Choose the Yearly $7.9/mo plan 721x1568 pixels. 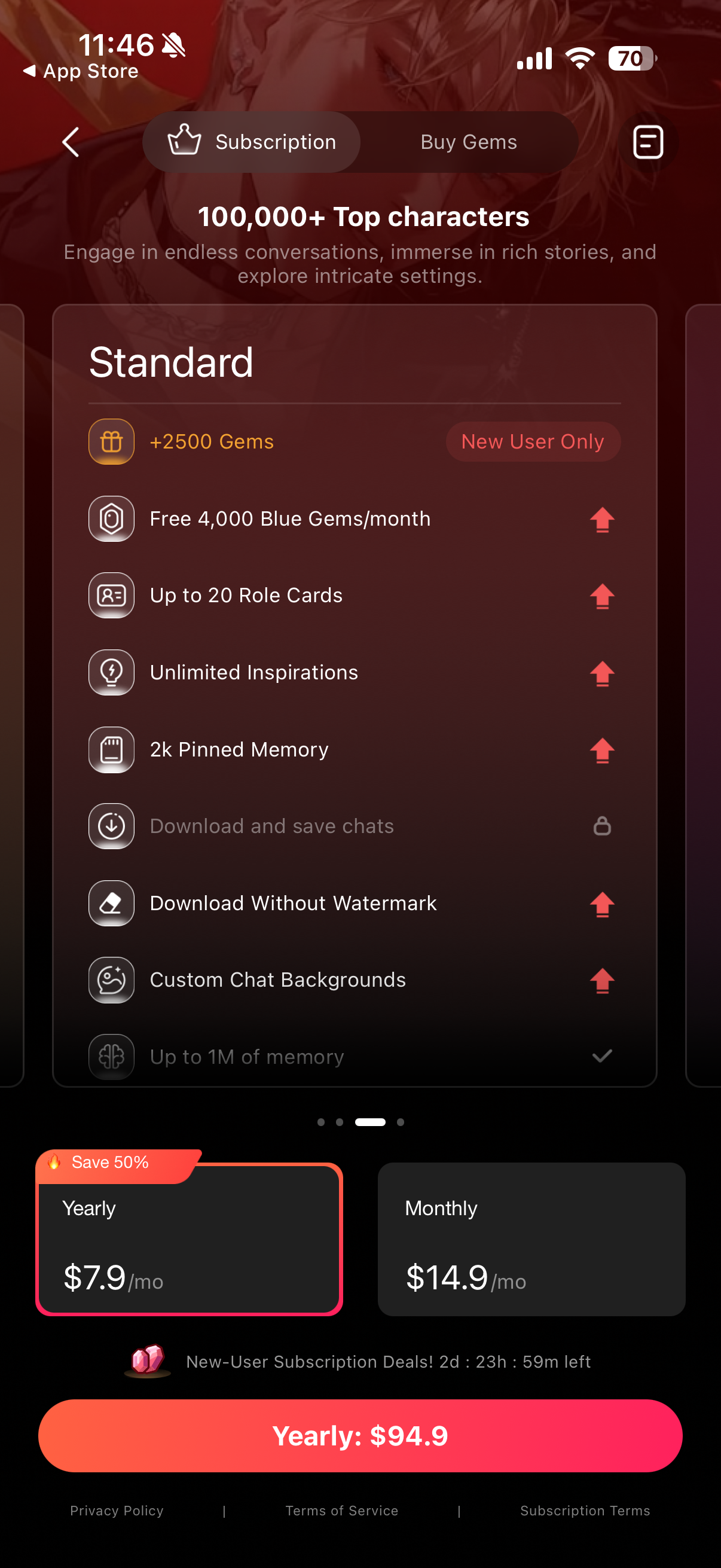point(190,1237)
